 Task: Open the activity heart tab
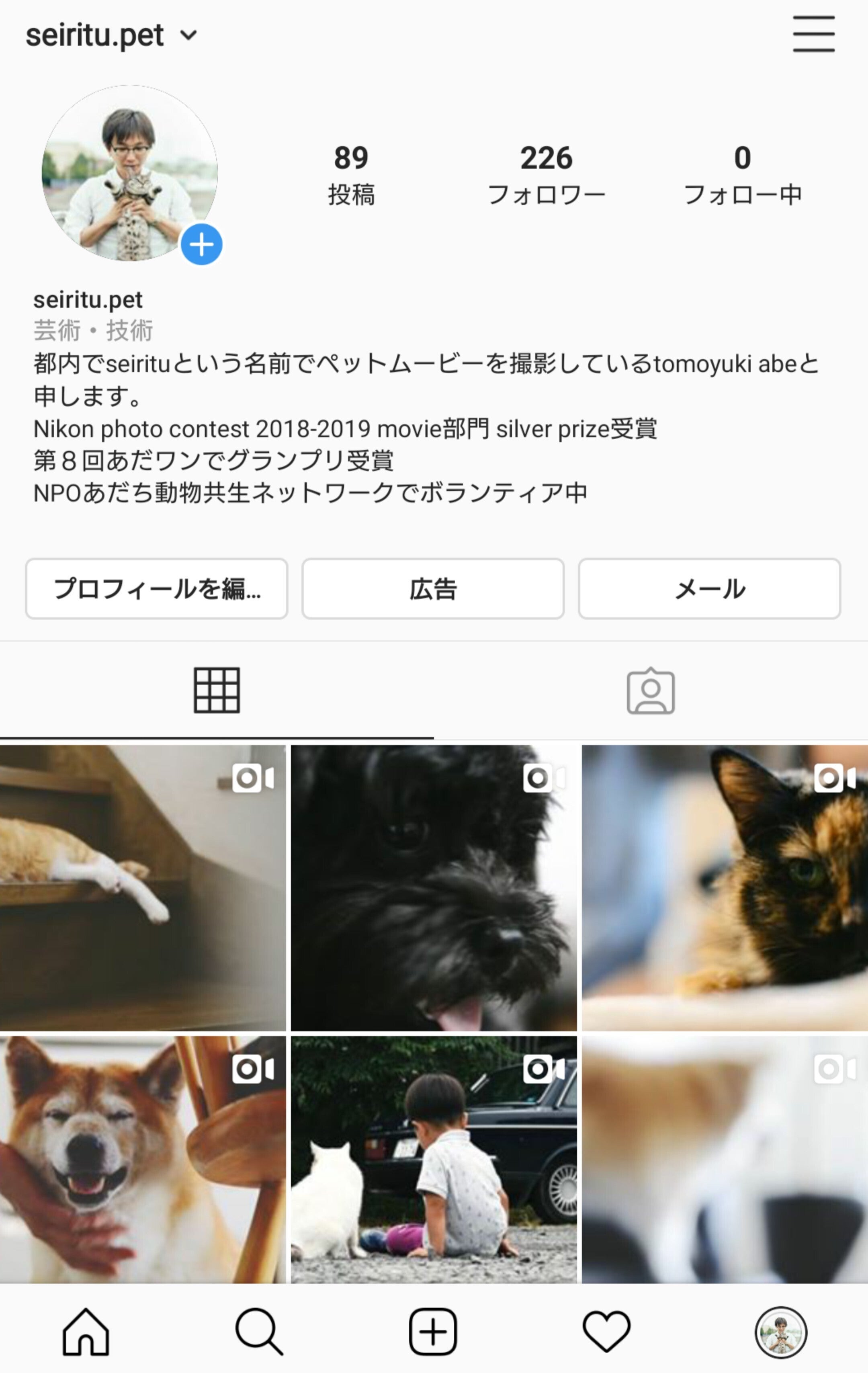(606, 1332)
